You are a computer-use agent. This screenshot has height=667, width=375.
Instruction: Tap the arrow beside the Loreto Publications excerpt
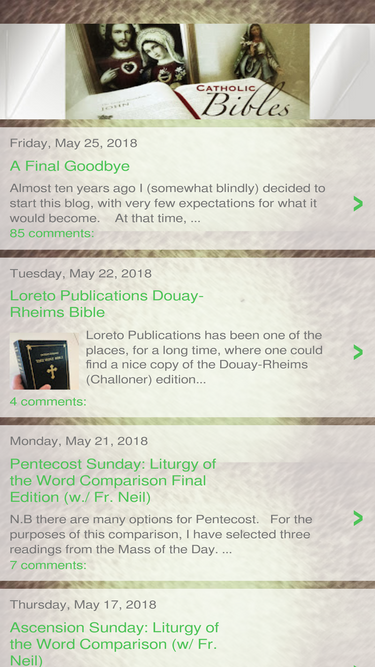(358, 352)
